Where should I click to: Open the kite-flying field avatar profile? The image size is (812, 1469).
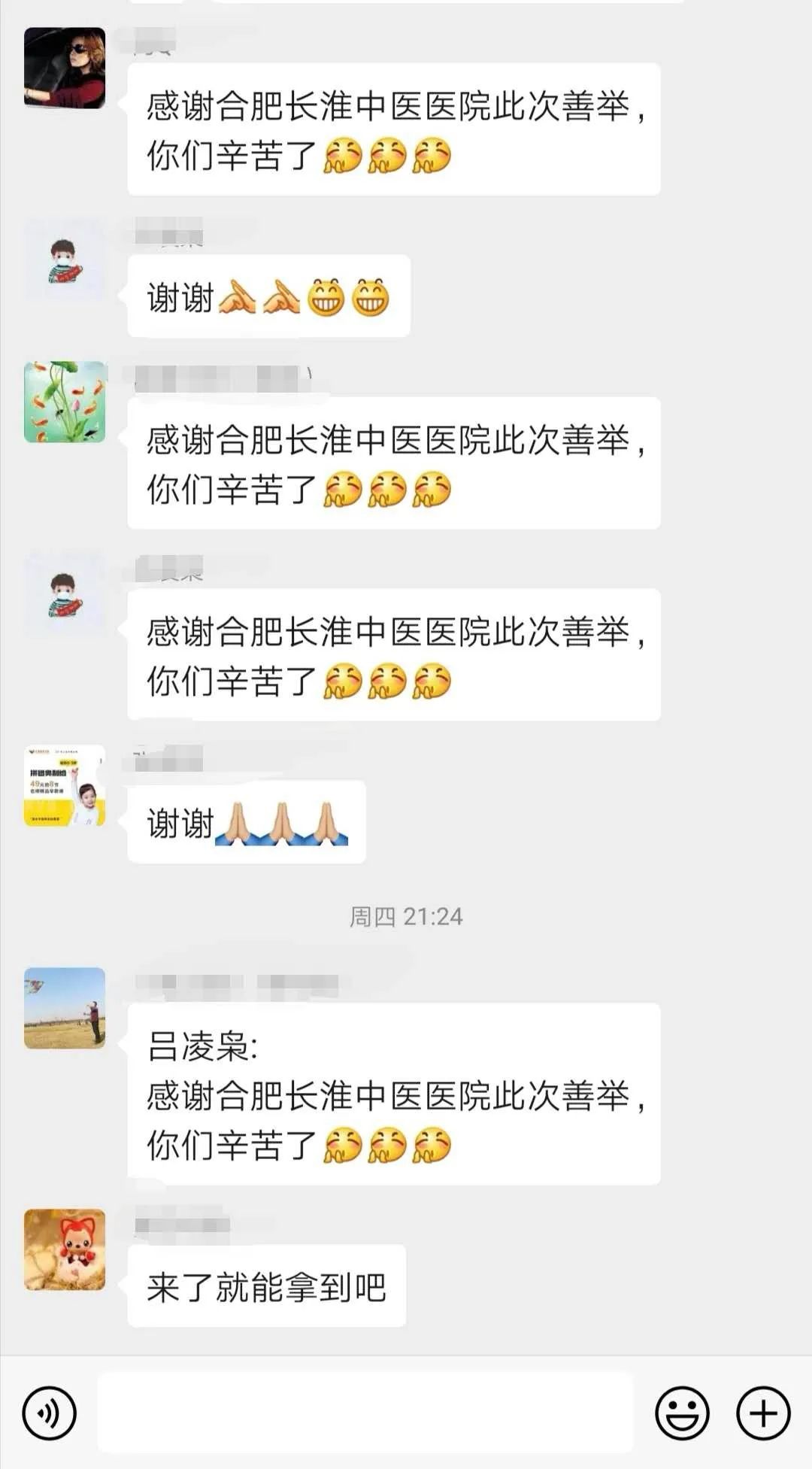click(65, 1007)
